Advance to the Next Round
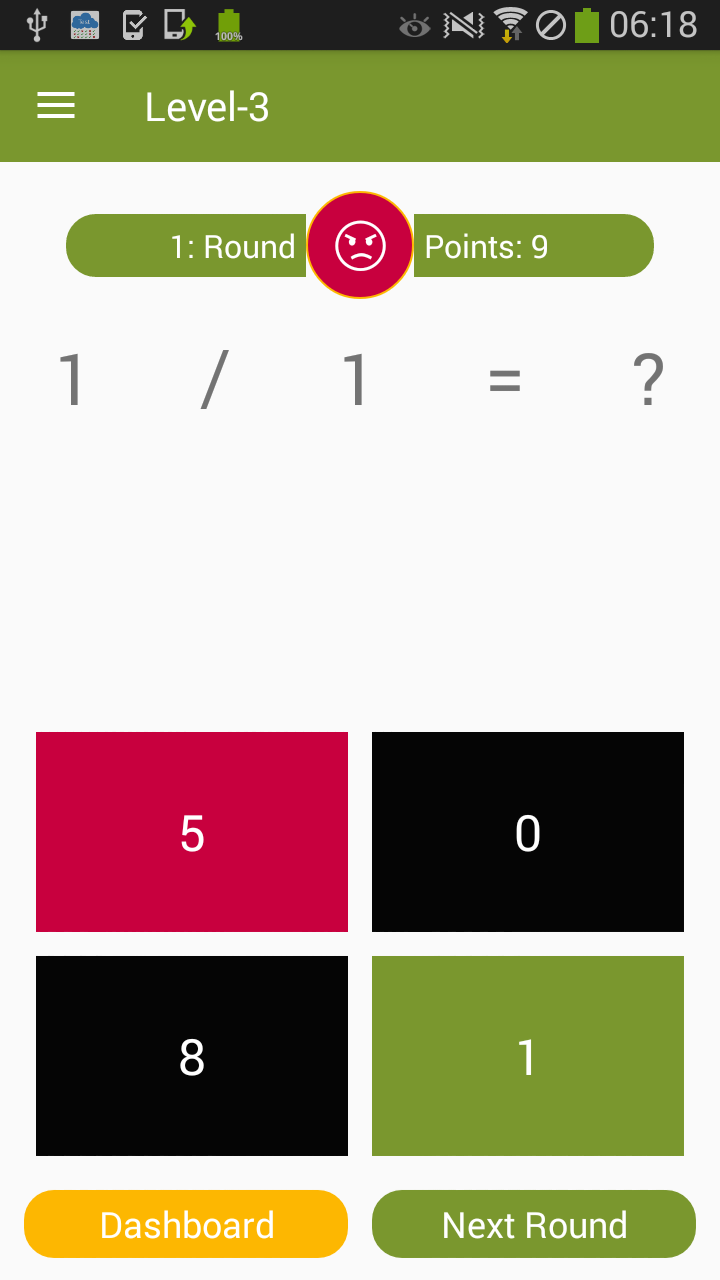Screen dimensions: 720x1280 click(x=534, y=1224)
